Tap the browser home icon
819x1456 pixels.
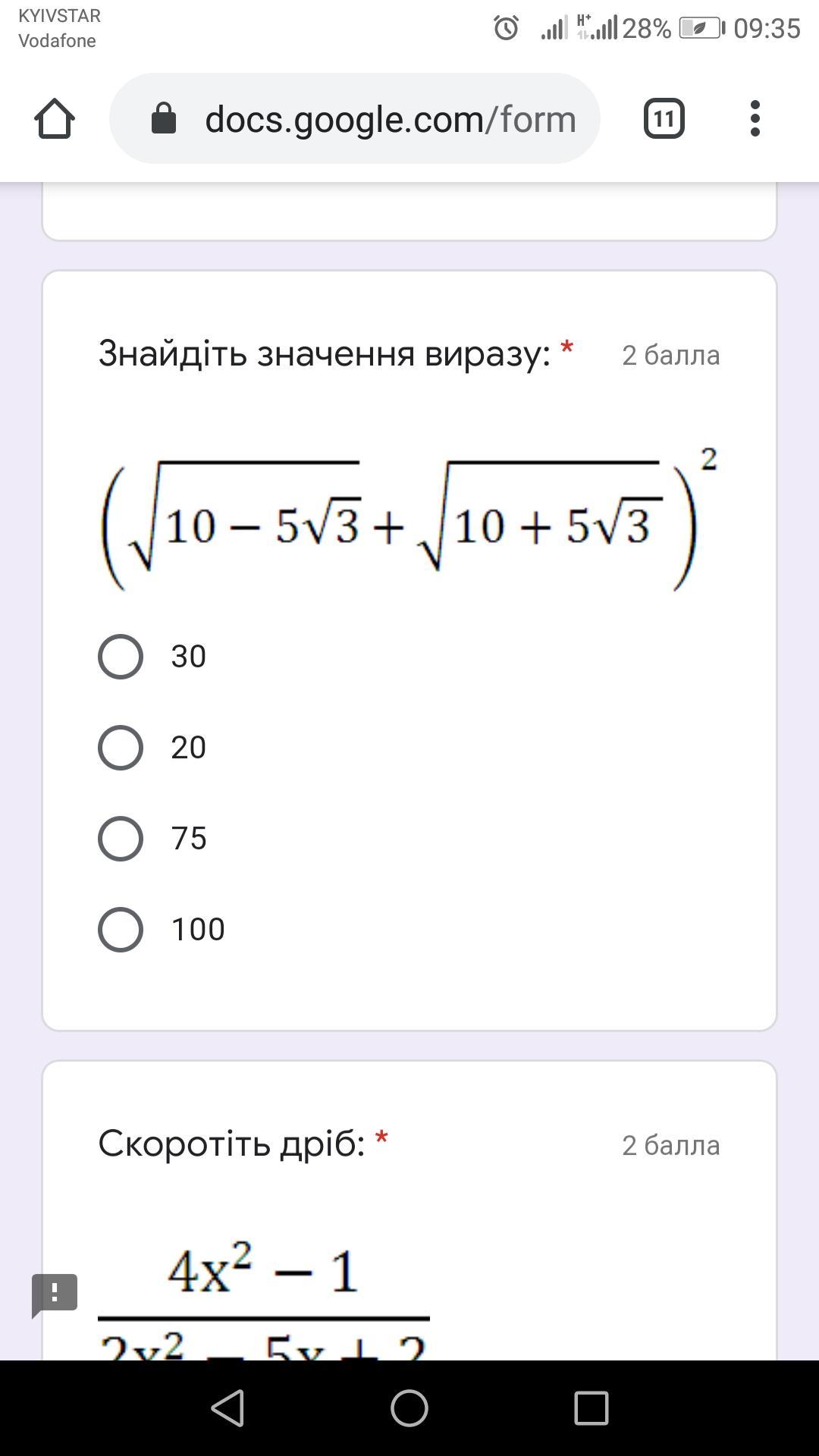pos(55,119)
